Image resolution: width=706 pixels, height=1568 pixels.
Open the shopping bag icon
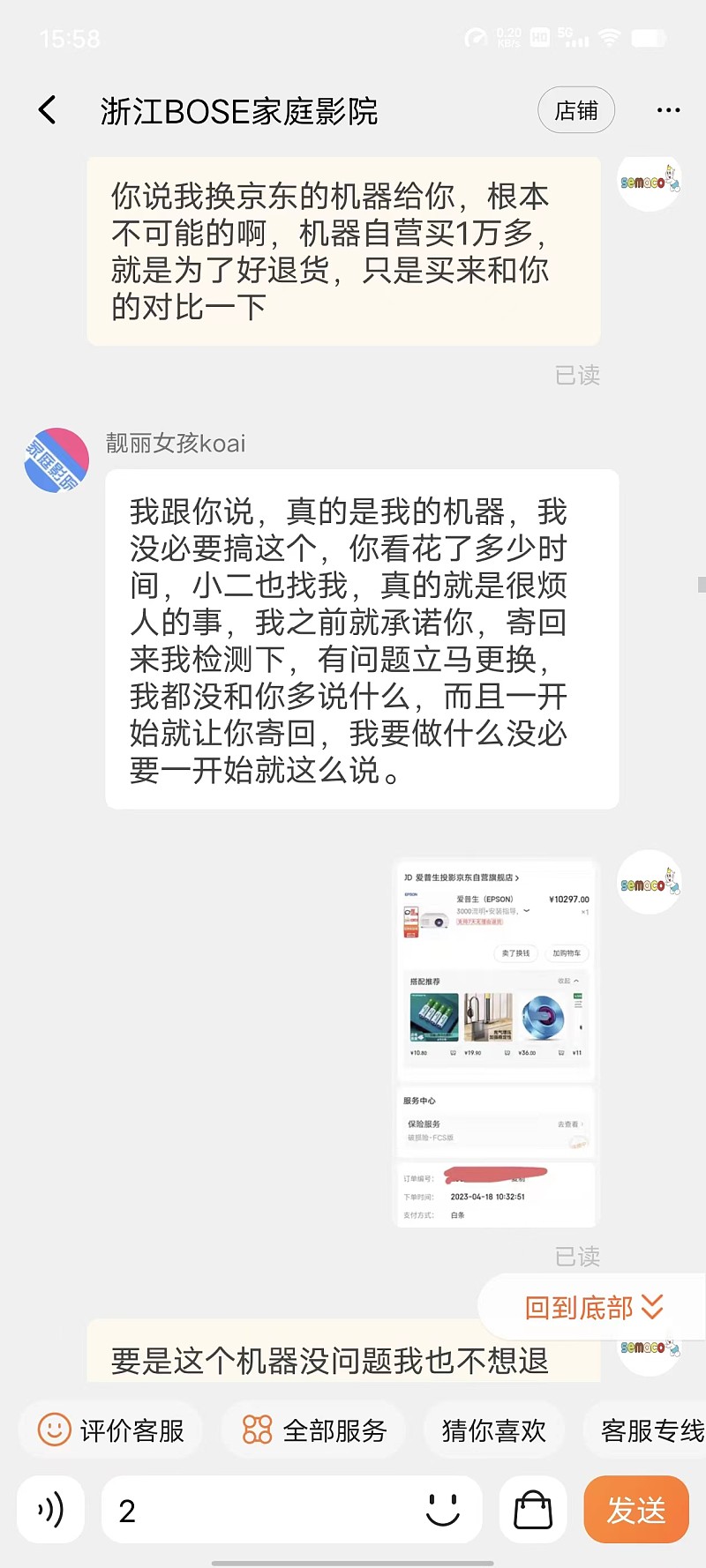pos(533,1510)
